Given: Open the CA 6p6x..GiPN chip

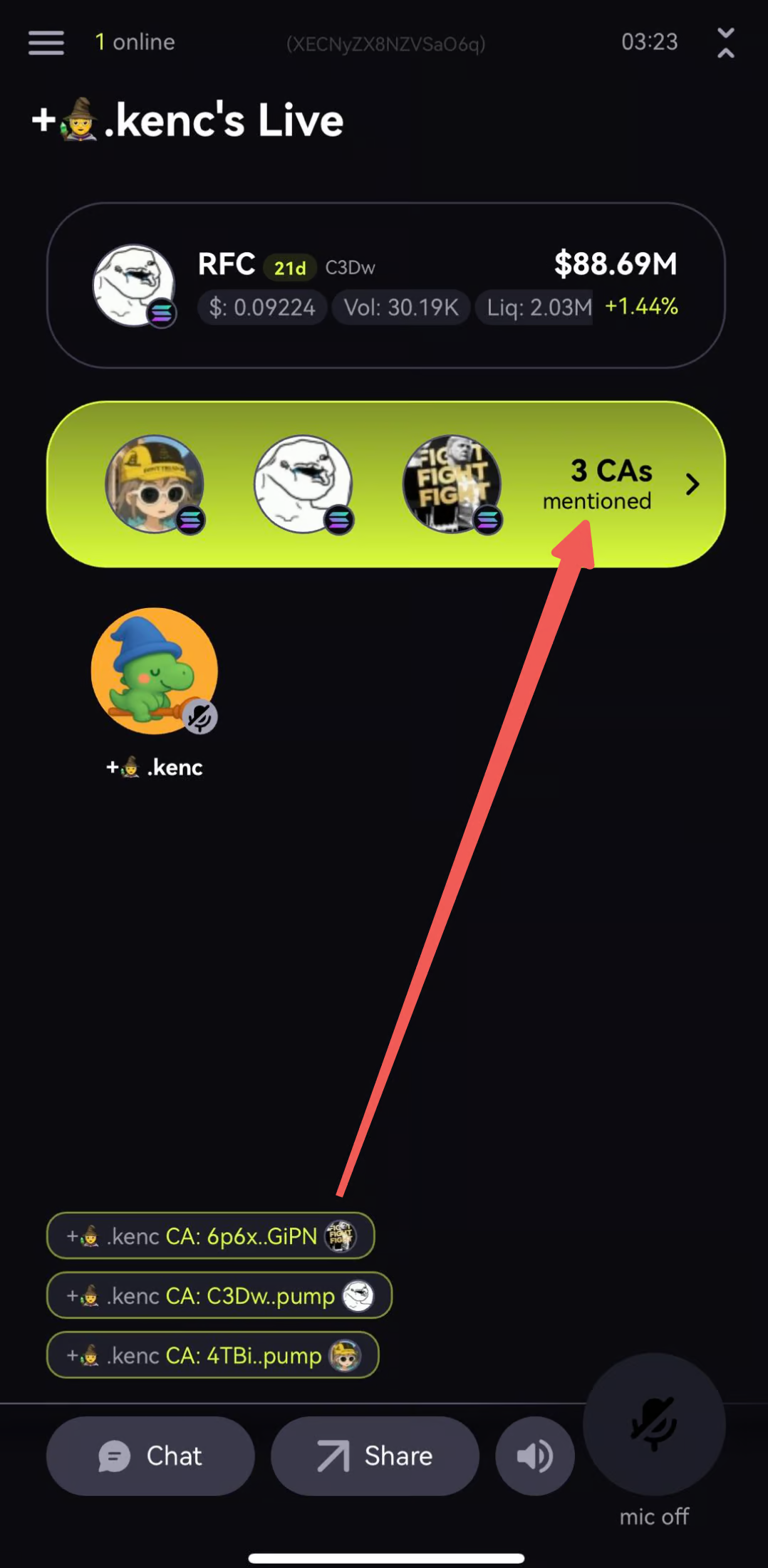Looking at the screenshot, I should pos(210,1236).
